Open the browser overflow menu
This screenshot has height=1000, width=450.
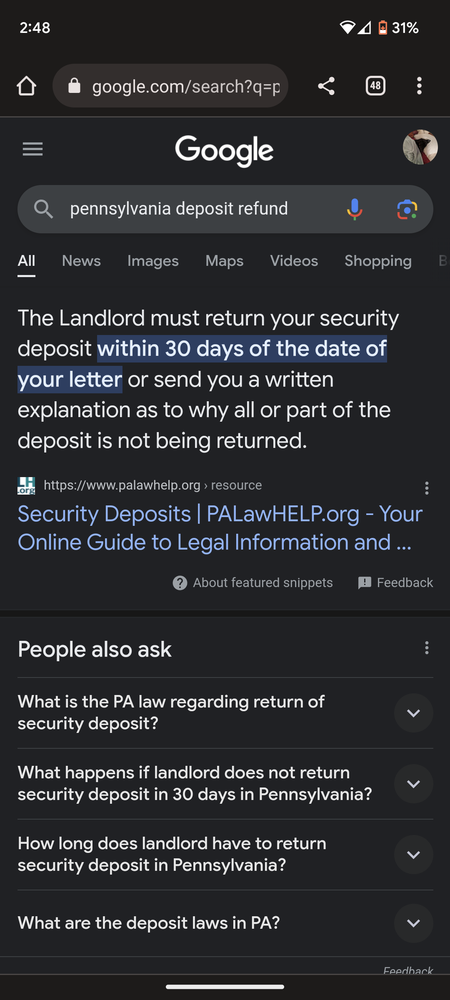(x=419, y=86)
